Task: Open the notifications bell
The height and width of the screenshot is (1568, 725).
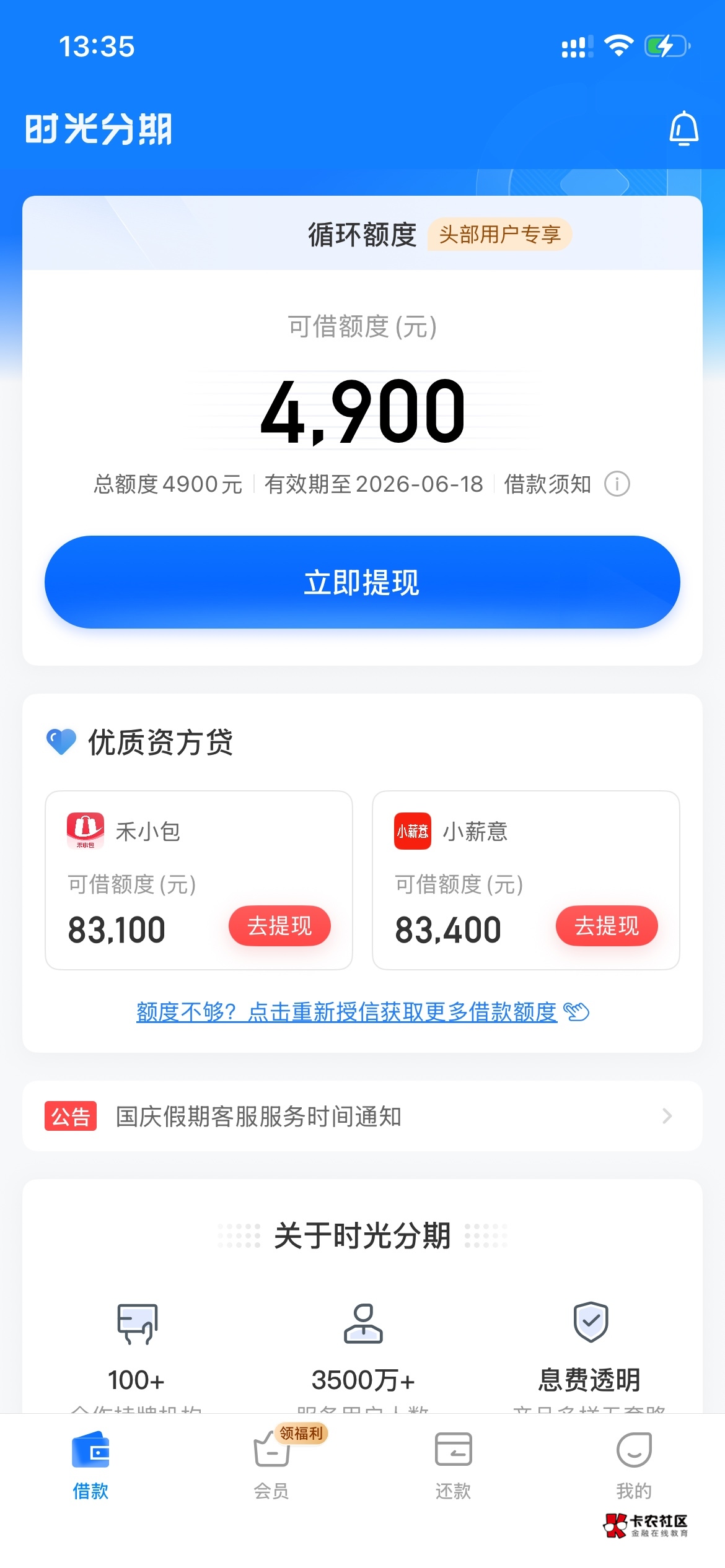Action: [x=683, y=129]
